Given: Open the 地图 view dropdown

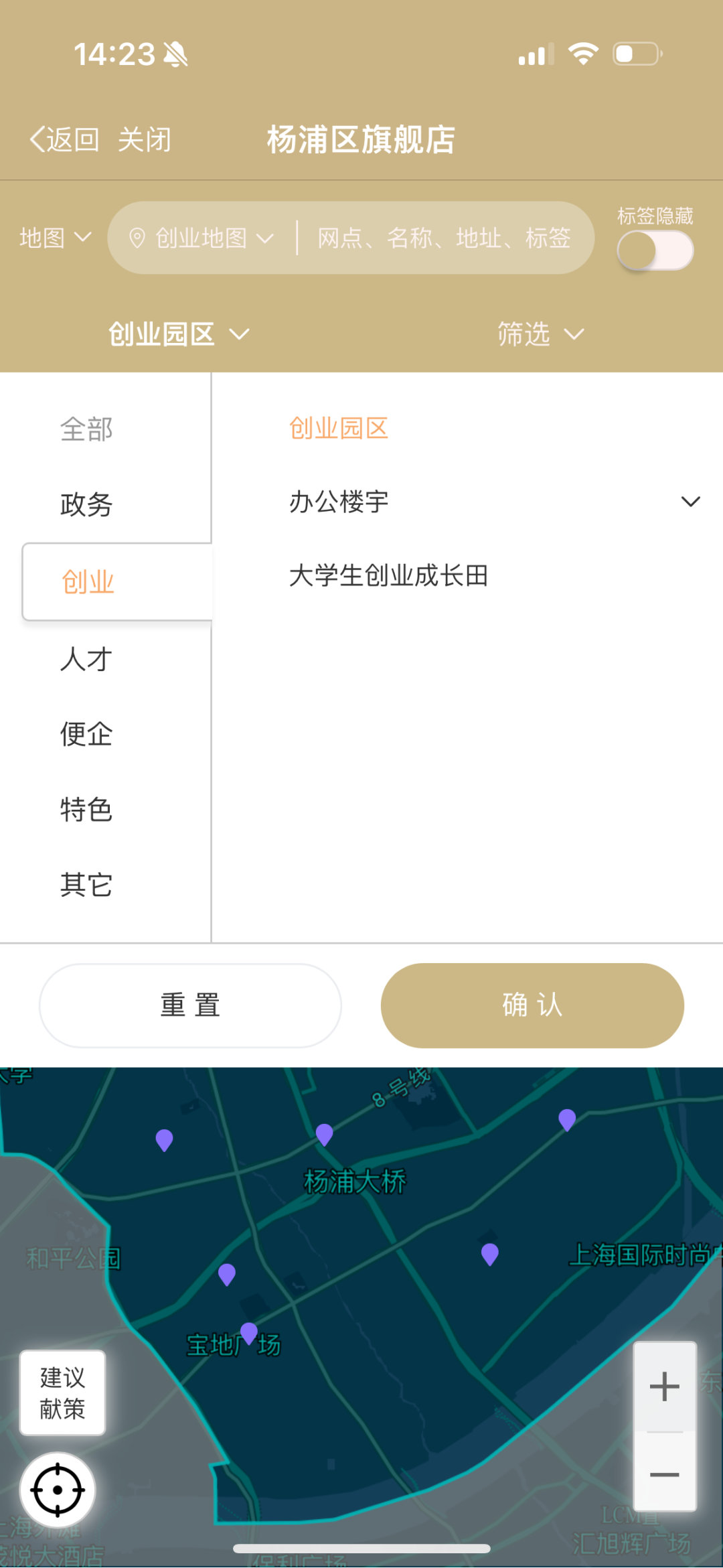Looking at the screenshot, I should click(55, 238).
